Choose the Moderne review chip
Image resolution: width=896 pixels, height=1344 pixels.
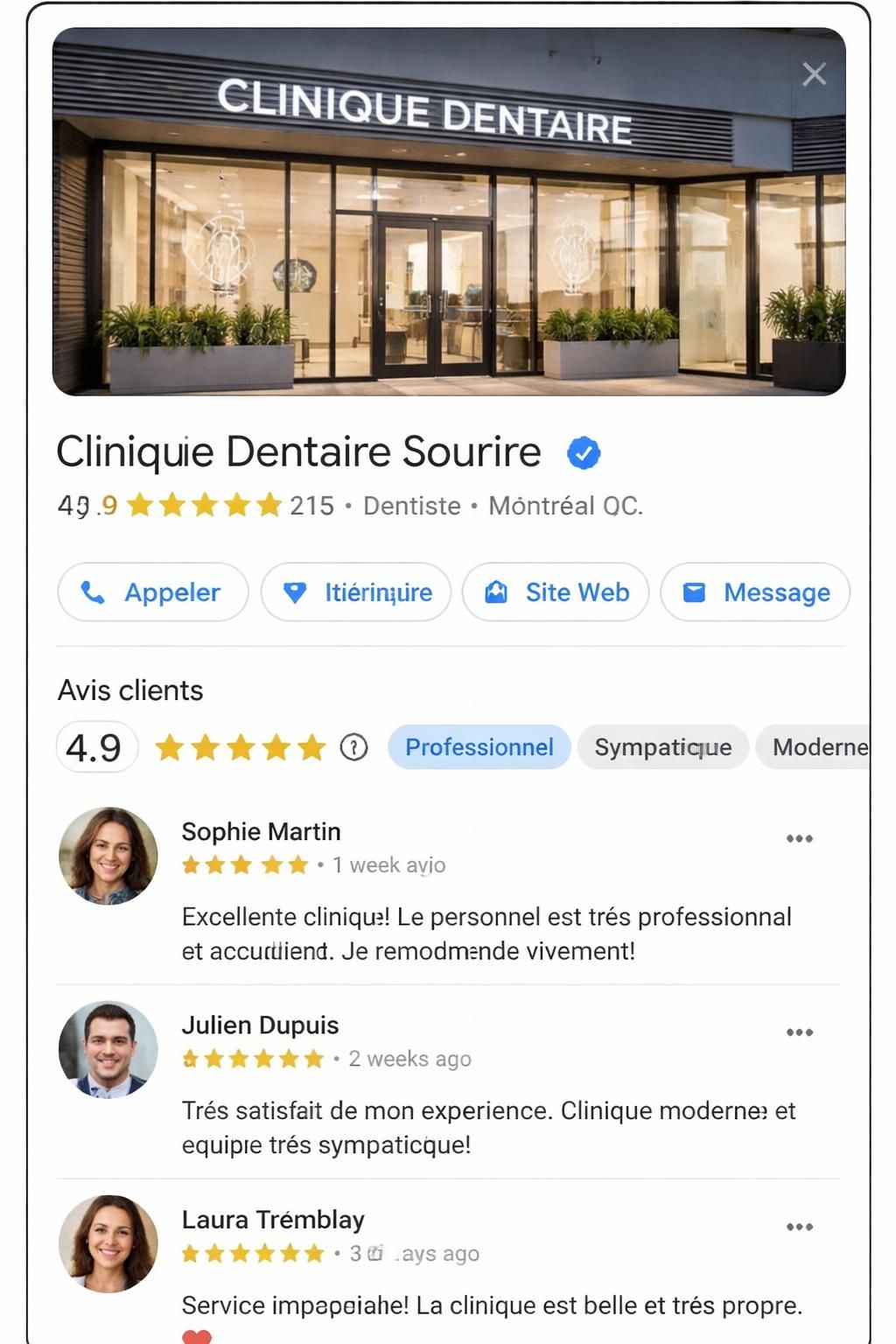tap(816, 747)
